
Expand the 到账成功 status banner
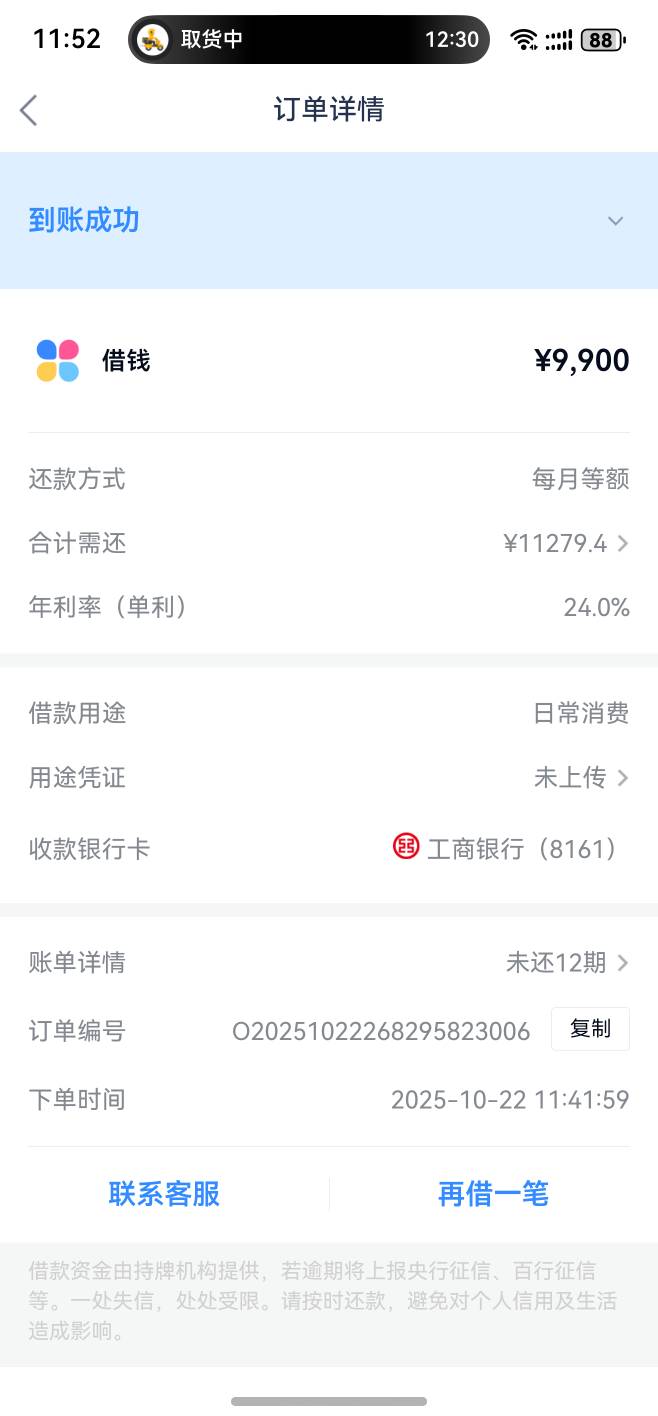[x=615, y=221]
